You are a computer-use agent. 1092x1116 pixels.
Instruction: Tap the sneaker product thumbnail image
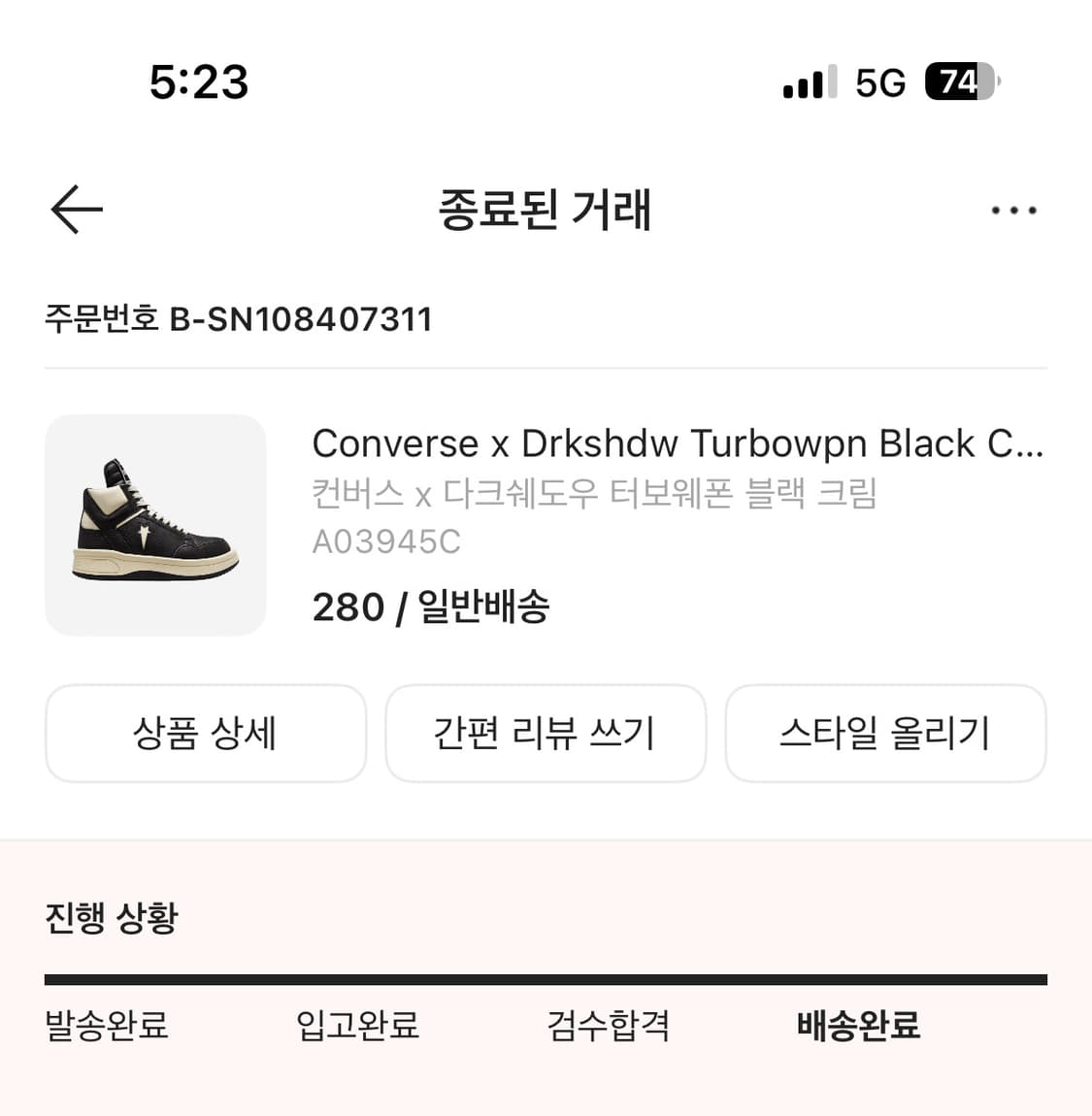pos(155,524)
